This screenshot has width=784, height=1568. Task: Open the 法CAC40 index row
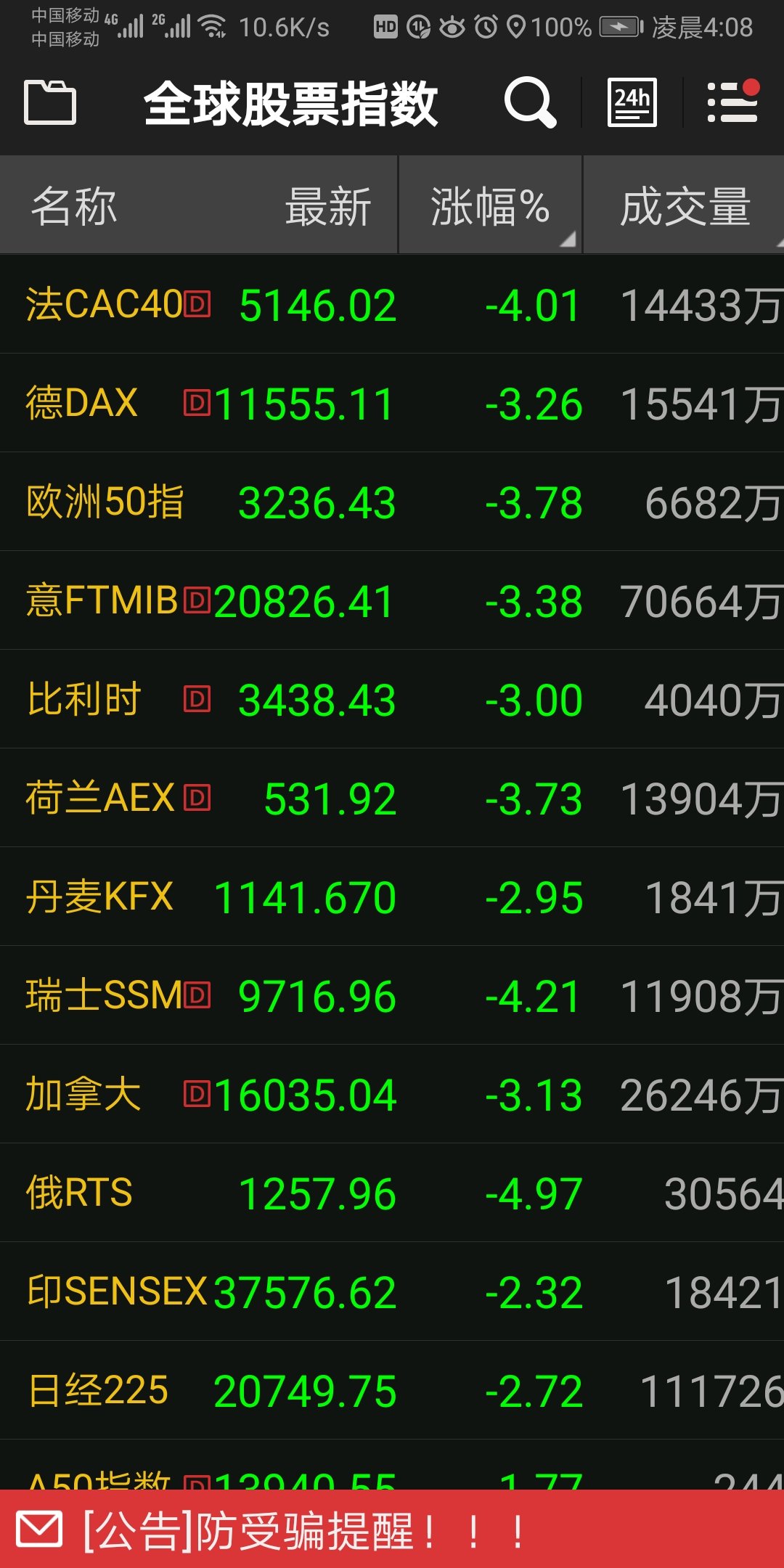[392, 305]
